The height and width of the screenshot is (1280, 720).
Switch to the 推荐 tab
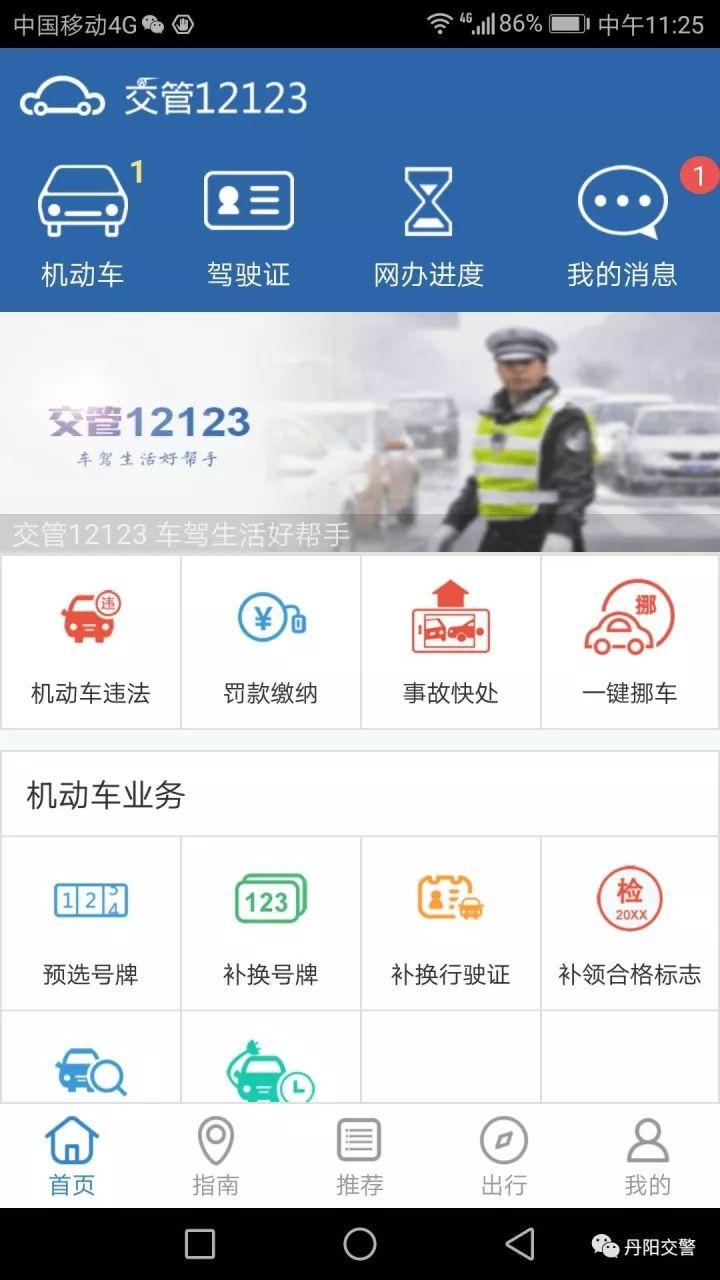pyautogui.click(x=360, y=1157)
